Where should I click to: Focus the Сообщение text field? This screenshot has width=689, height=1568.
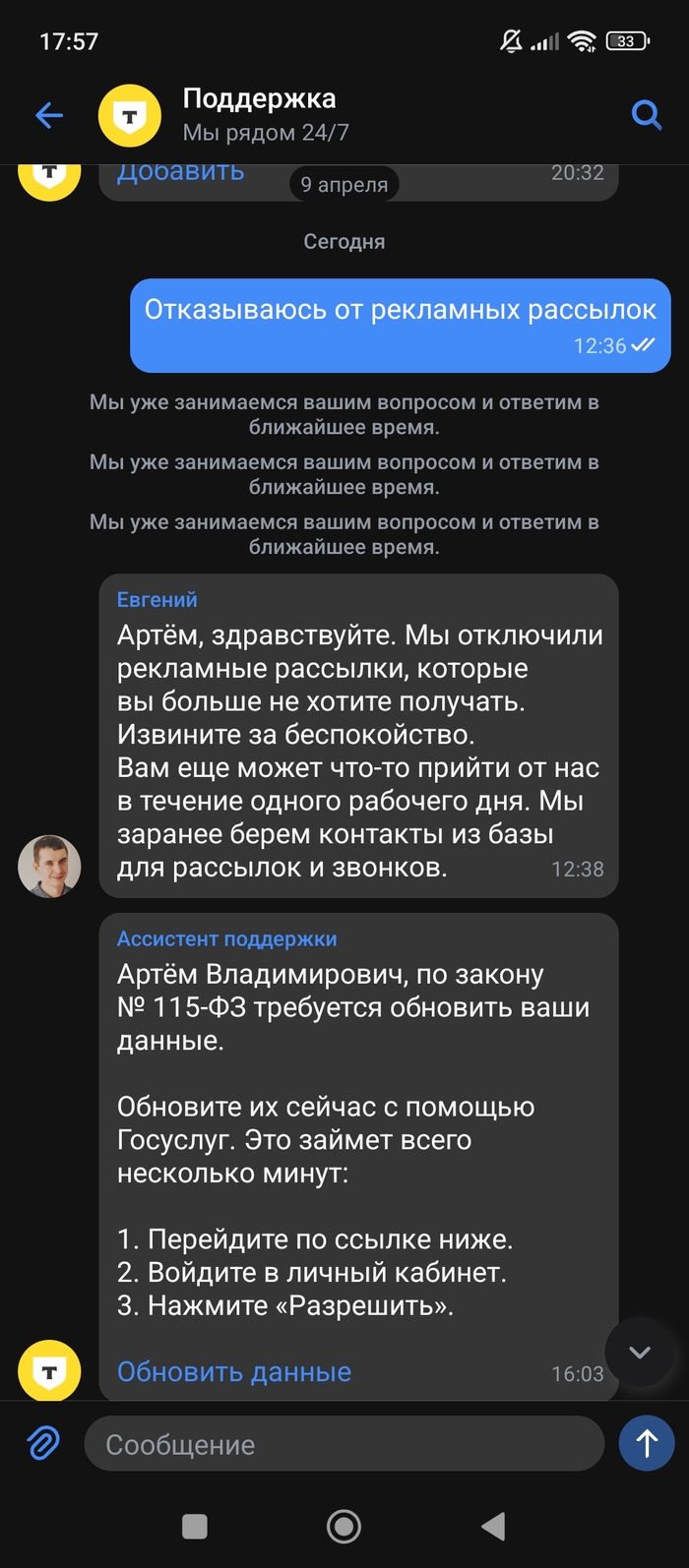point(344,1444)
